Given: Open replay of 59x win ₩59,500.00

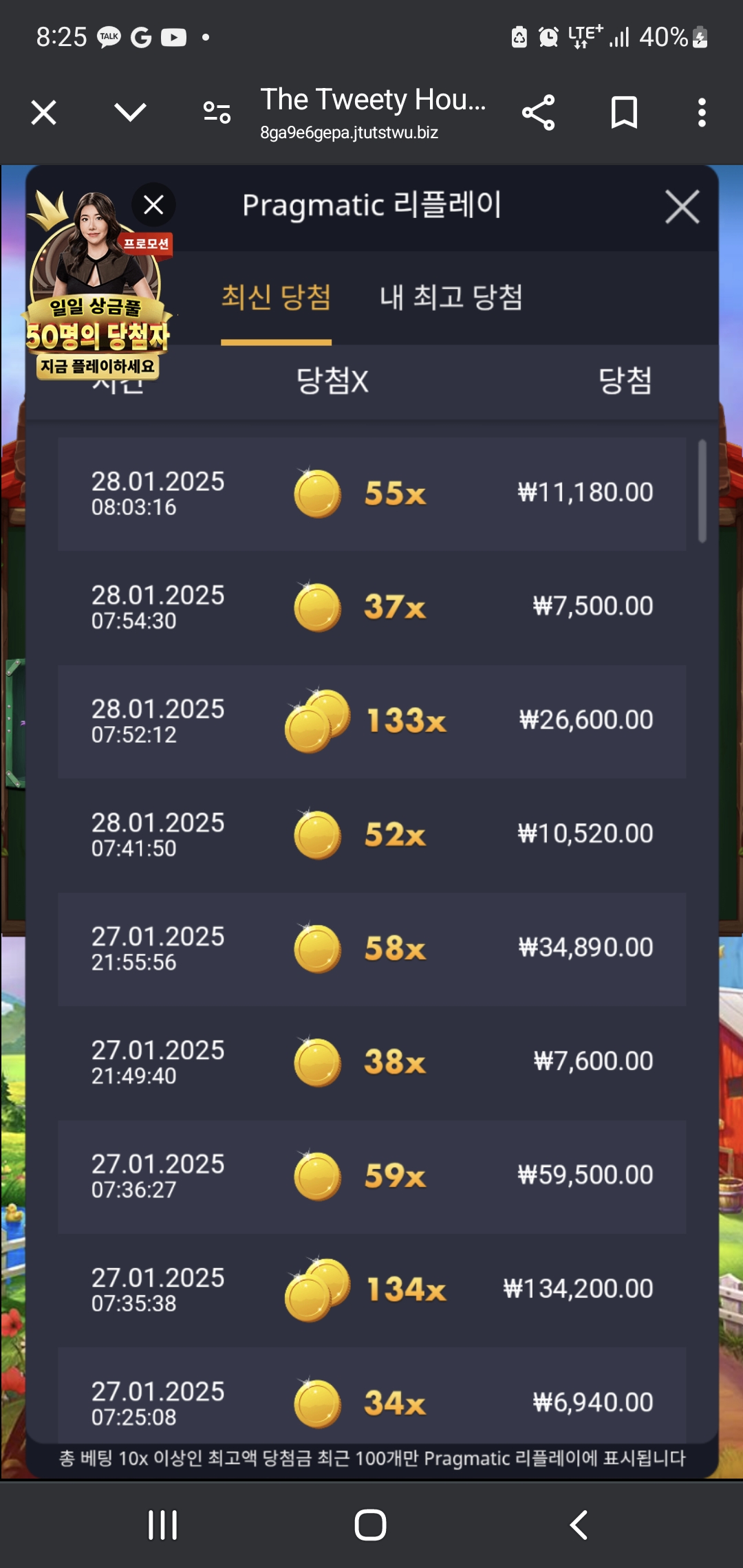Looking at the screenshot, I should 371,1177.
